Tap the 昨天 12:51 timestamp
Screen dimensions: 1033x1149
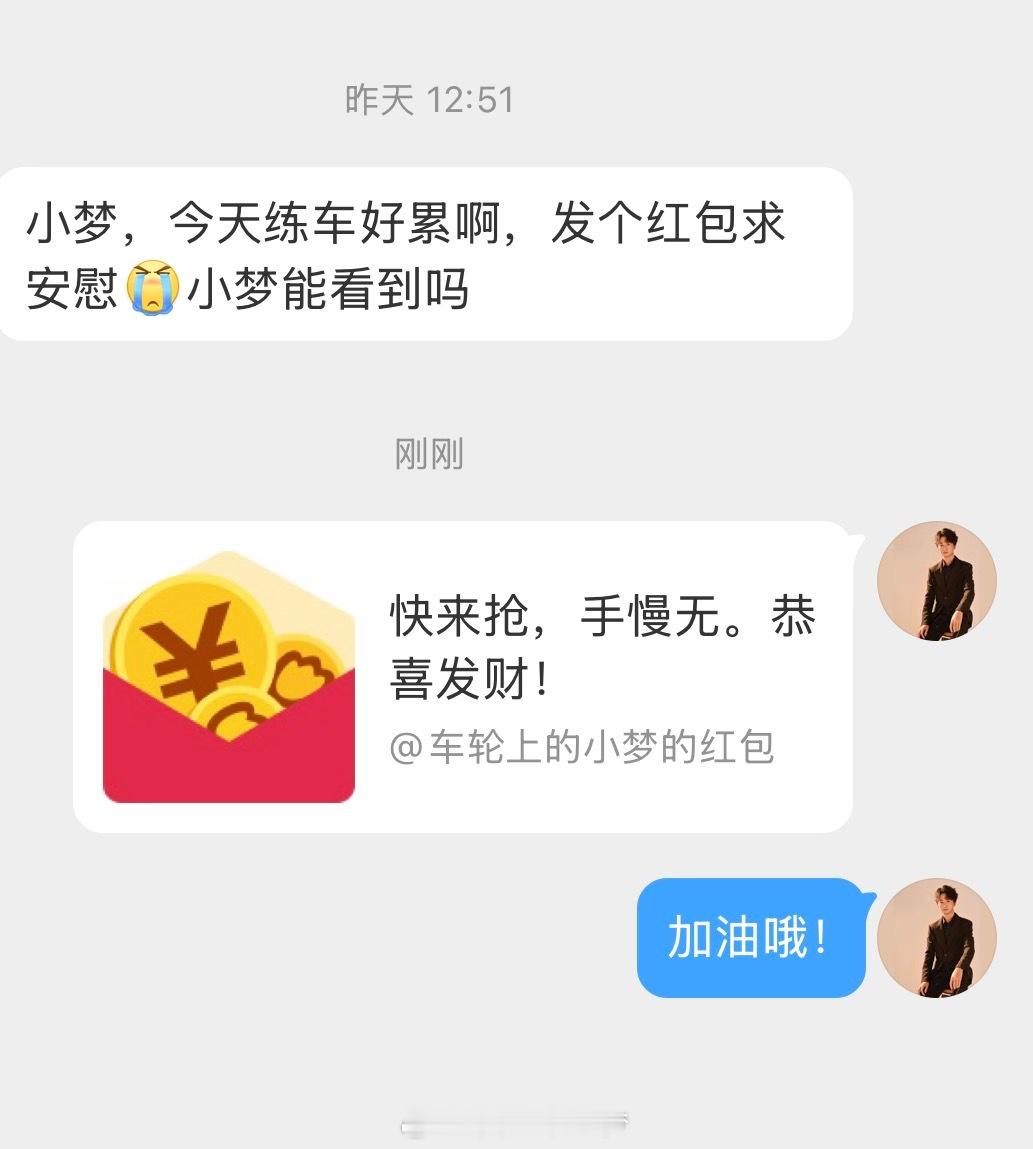(x=429, y=99)
